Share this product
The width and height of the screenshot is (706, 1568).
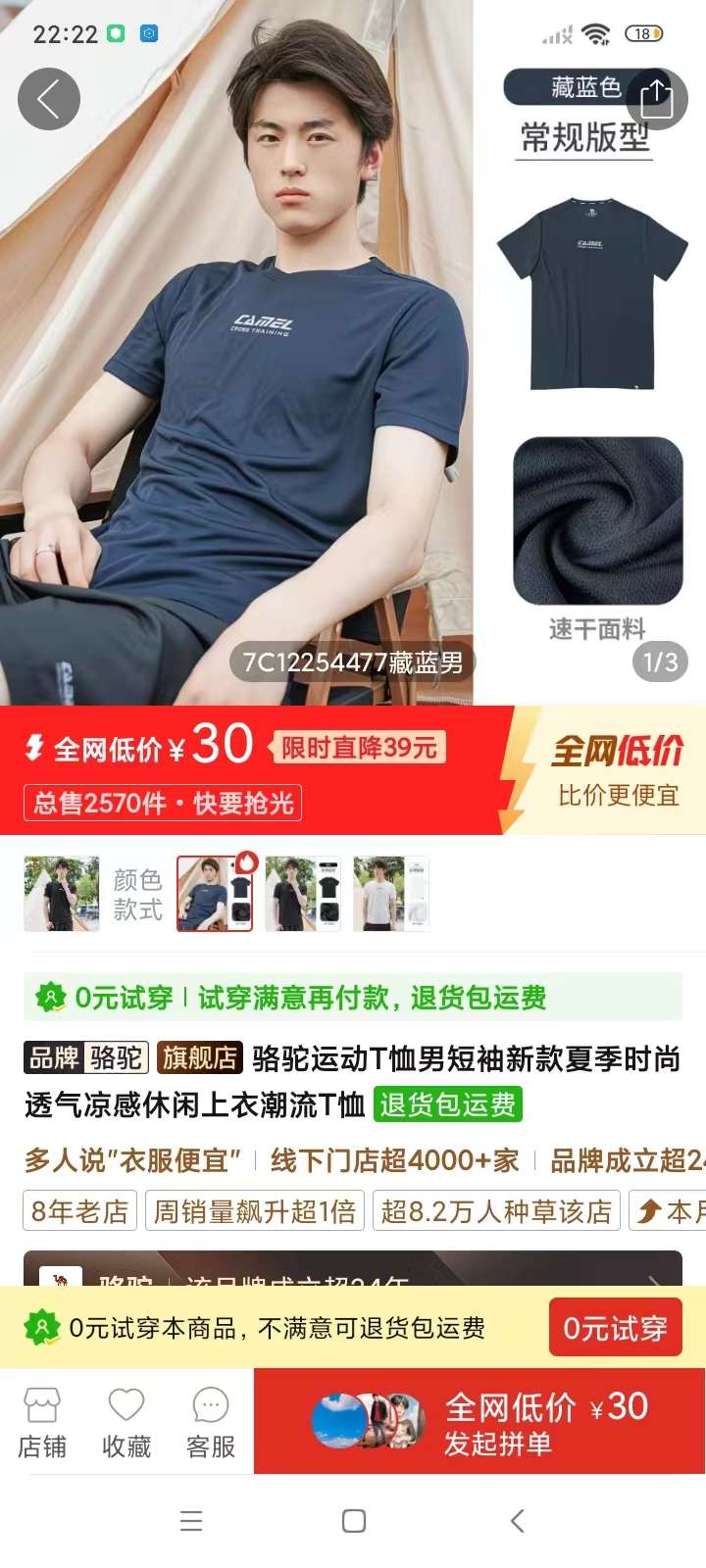coord(655,98)
